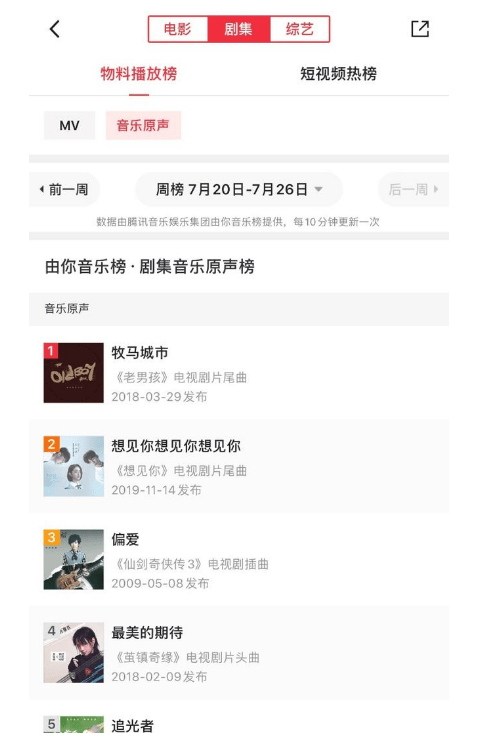Viewport: 485px width, 748px height.
Task: Go back using the arrow
Action: (x=55, y=29)
